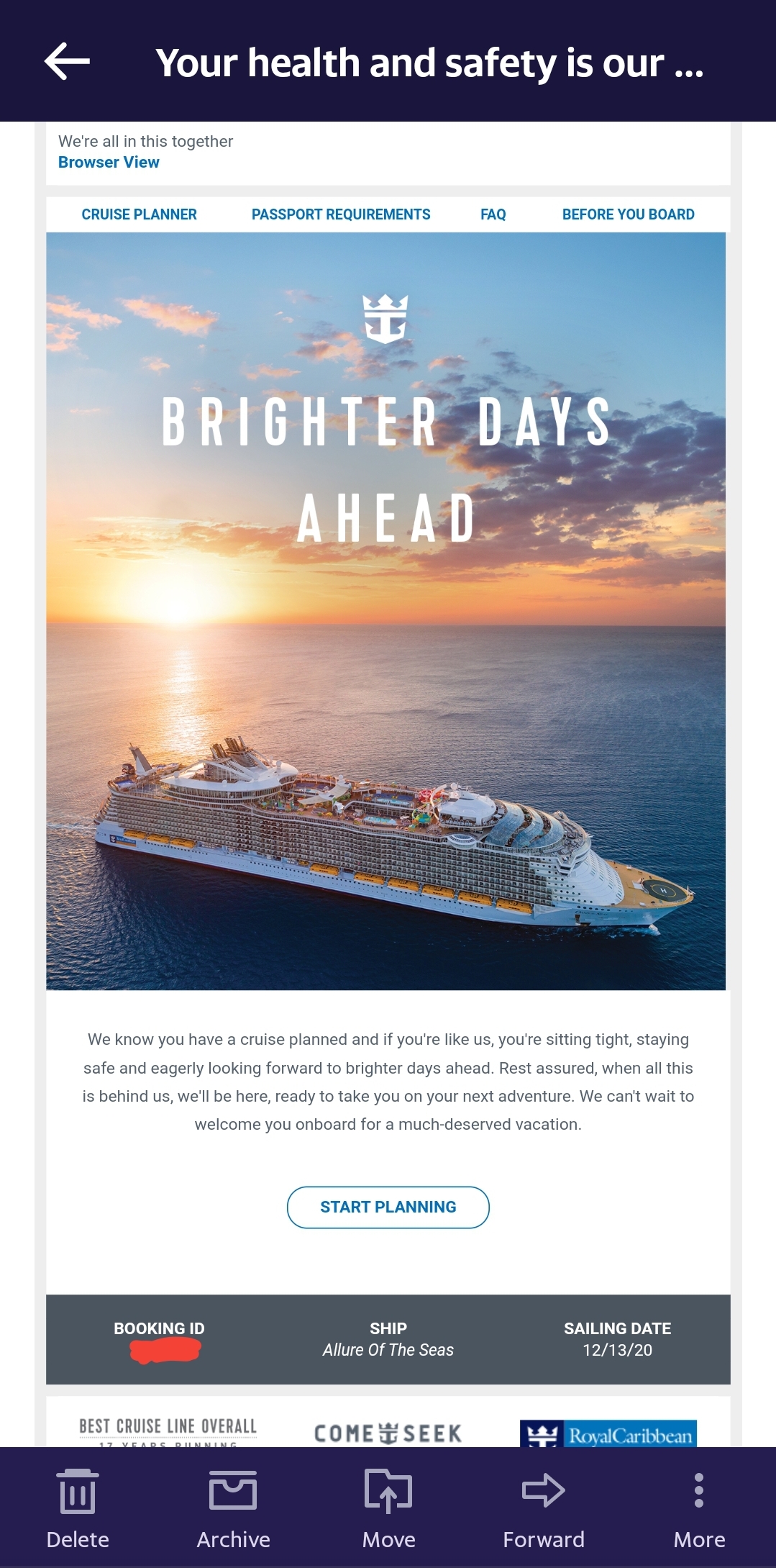Open the Browser View link
The width and height of the screenshot is (776, 1568).
pos(109,163)
